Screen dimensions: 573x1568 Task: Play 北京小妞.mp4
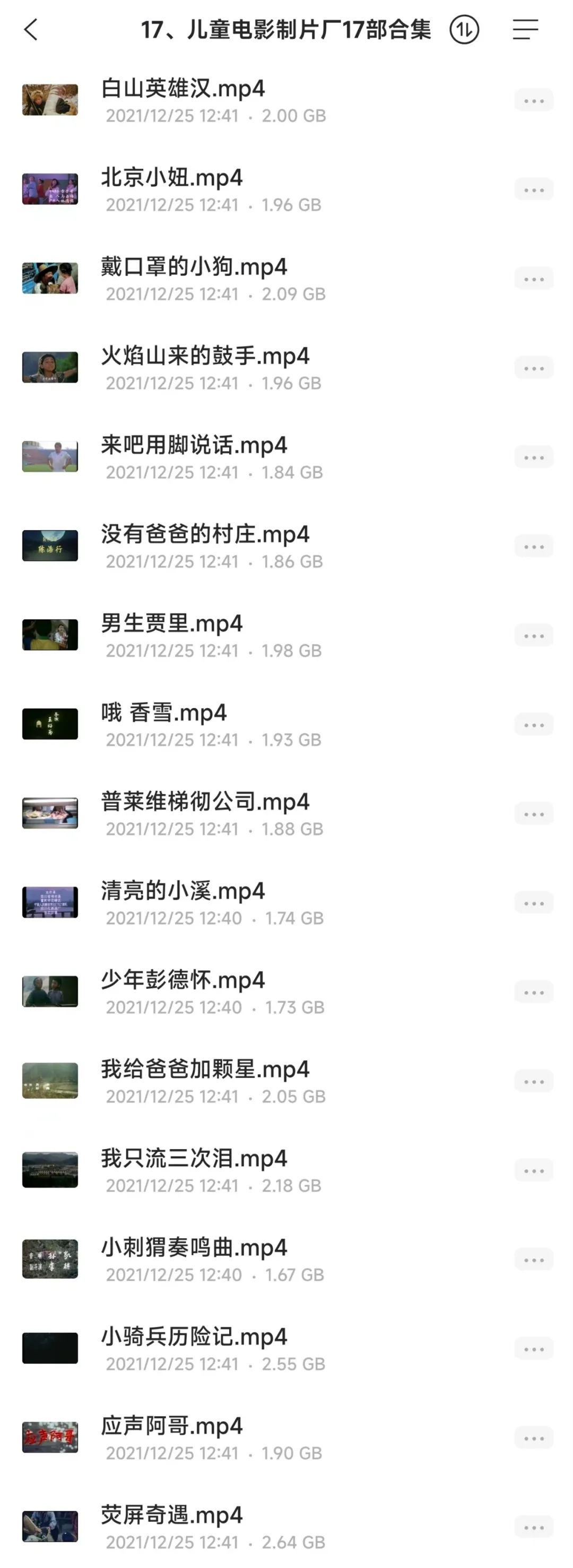[x=171, y=178]
